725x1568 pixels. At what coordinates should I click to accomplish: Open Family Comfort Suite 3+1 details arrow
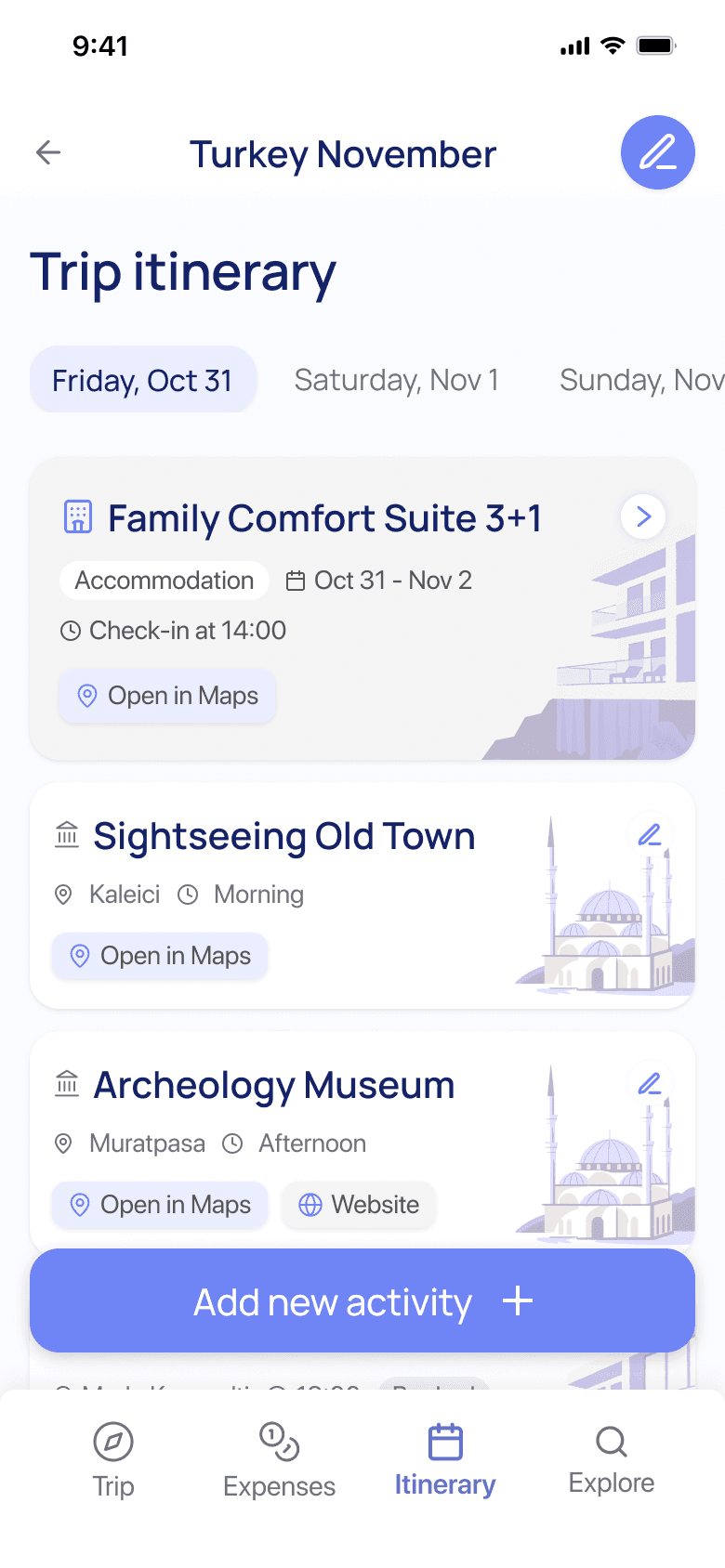643,516
